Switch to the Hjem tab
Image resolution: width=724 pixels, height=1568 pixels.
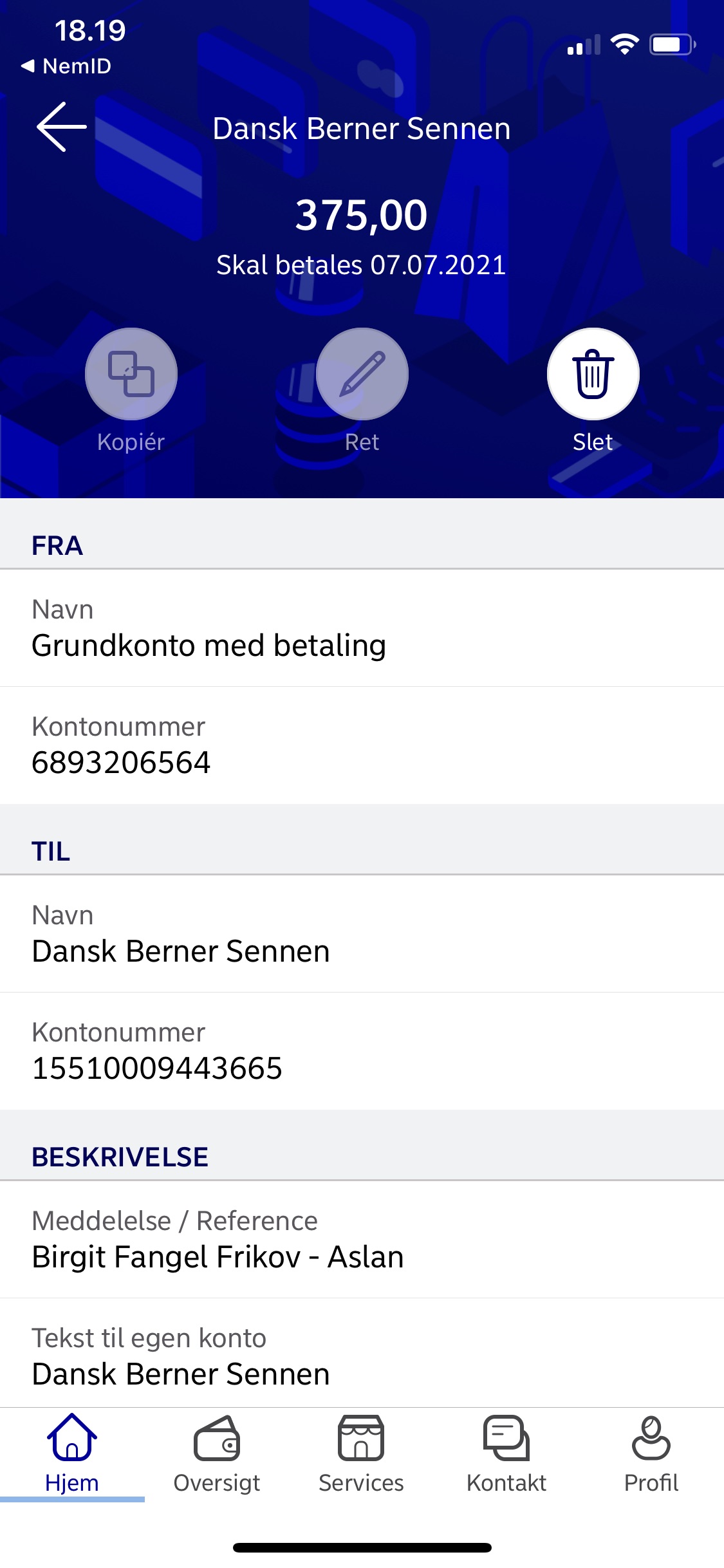point(72,1455)
